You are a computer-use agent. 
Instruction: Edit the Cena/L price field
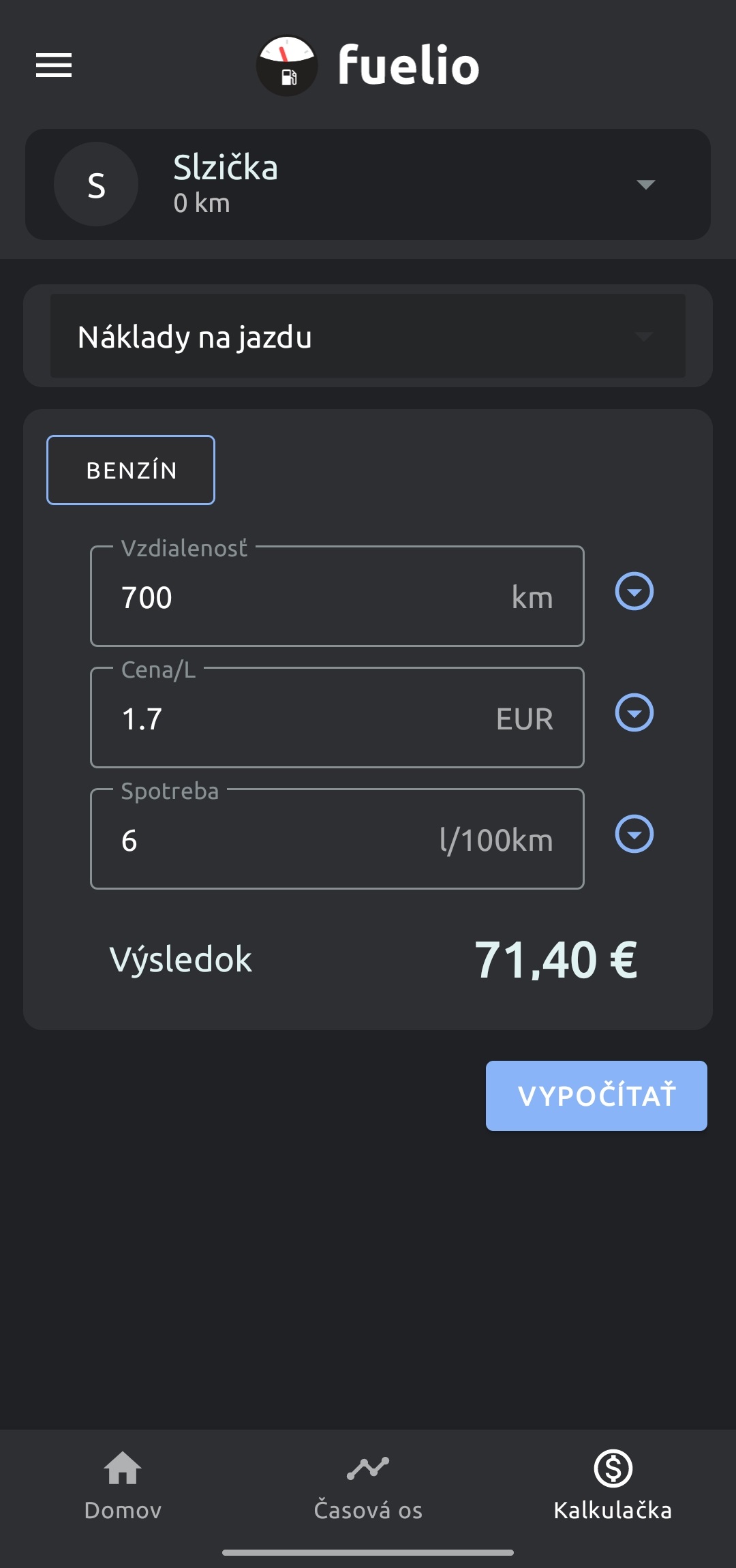tap(337, 718)
